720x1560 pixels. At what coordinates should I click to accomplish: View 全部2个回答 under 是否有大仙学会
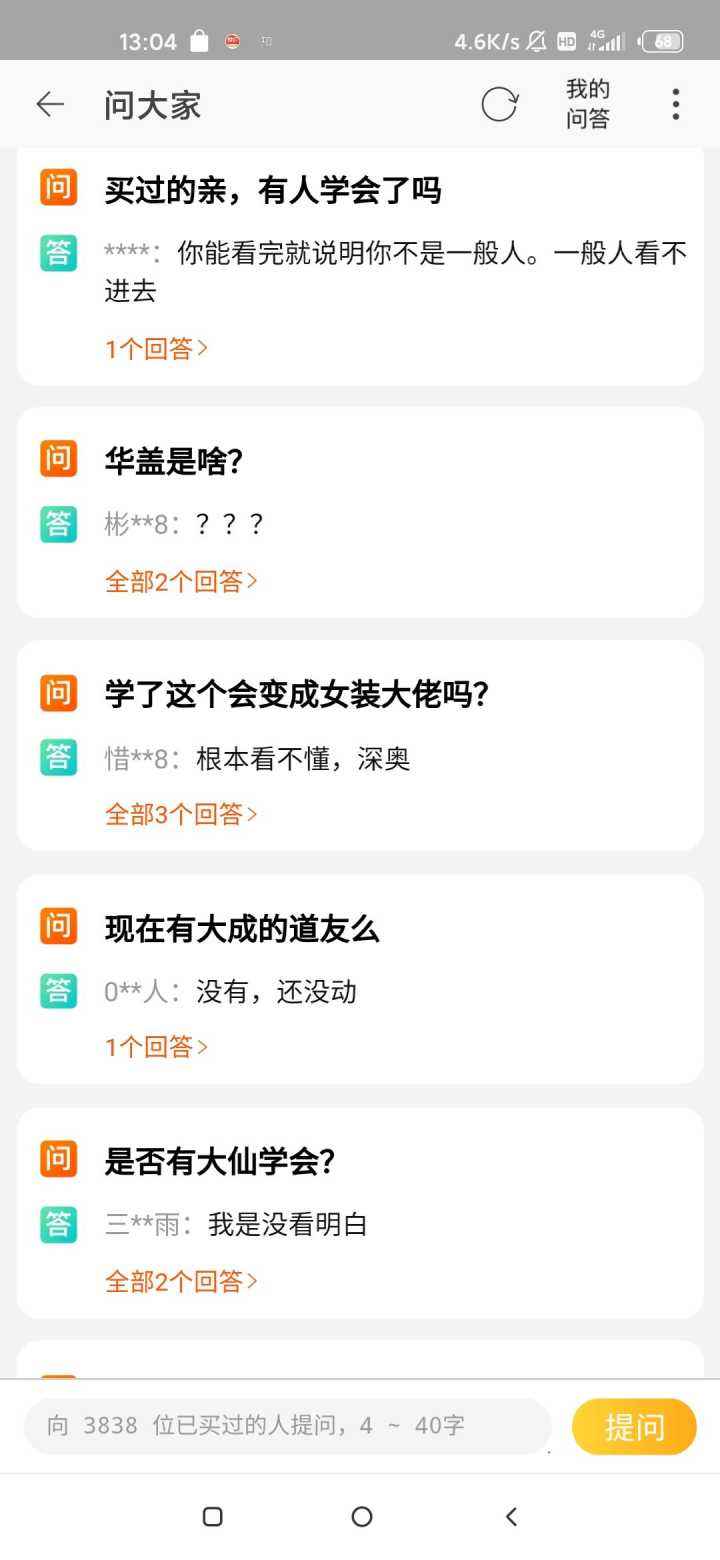[x=181, y=1281]
